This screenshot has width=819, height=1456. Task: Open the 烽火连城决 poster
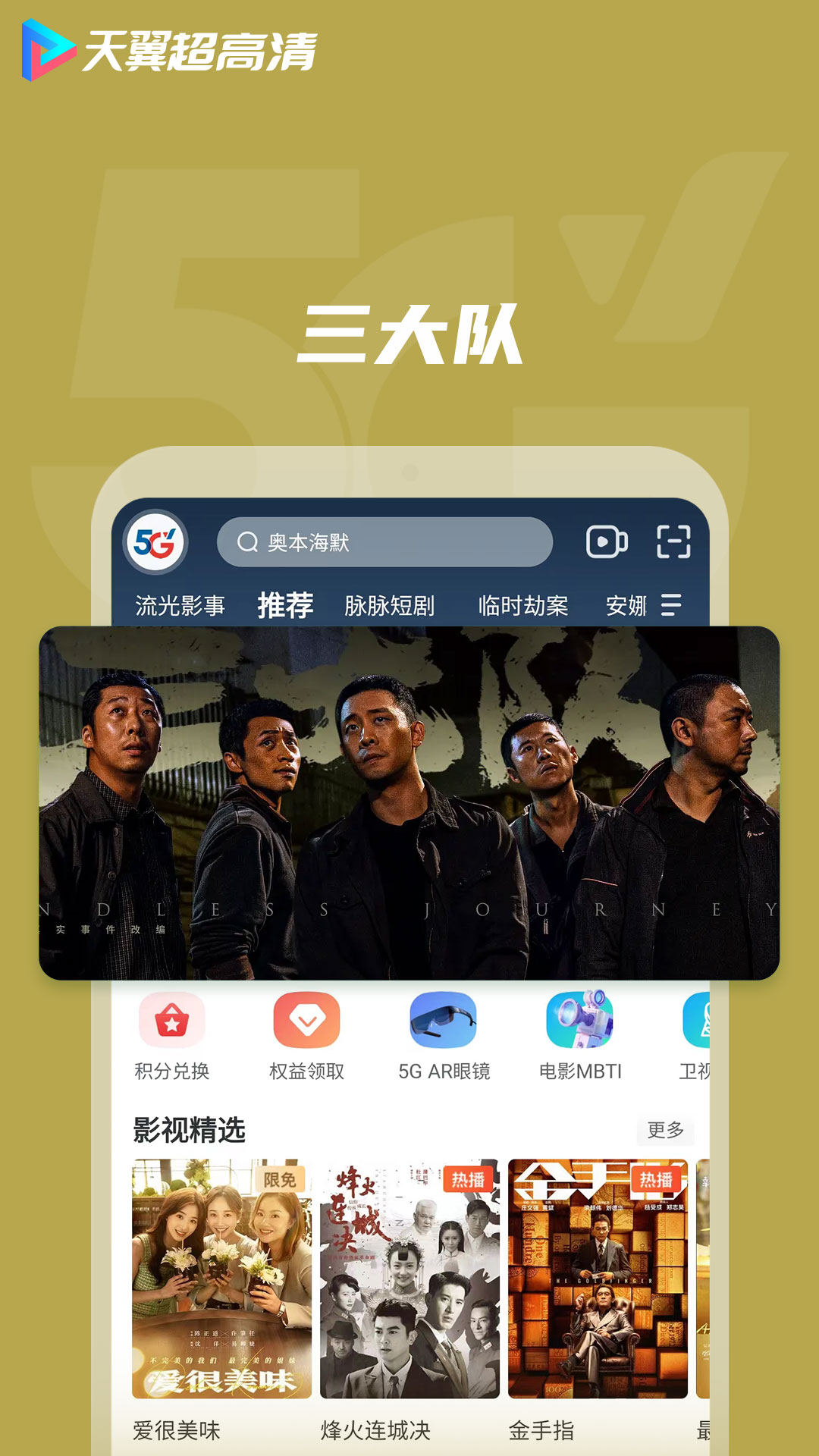click(x=409, y=1282)
